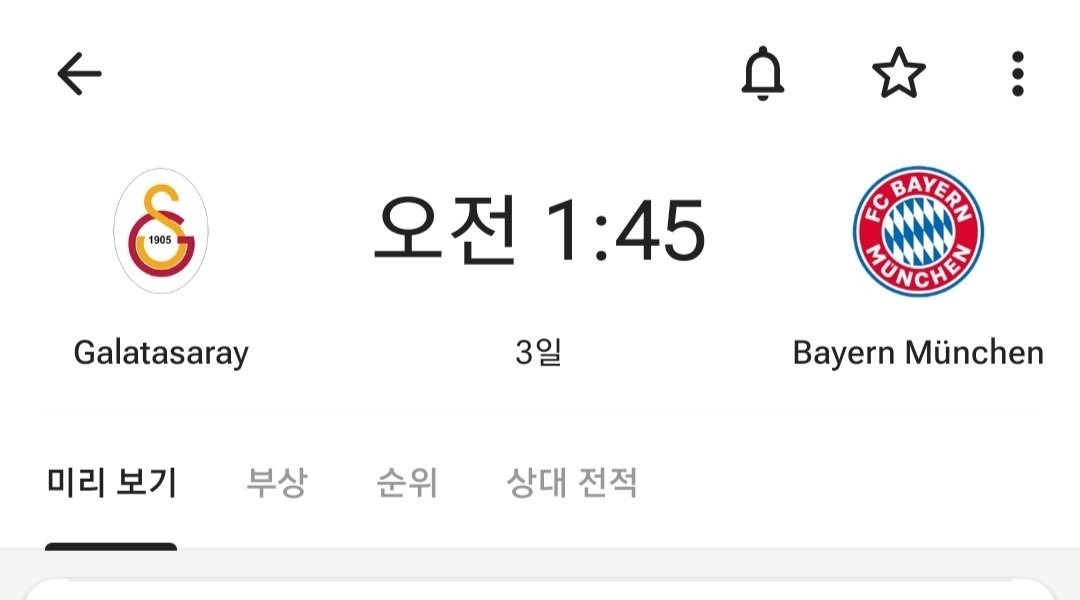
Task: Add this match to favorites with the star
Action: [x=898, y=74]
